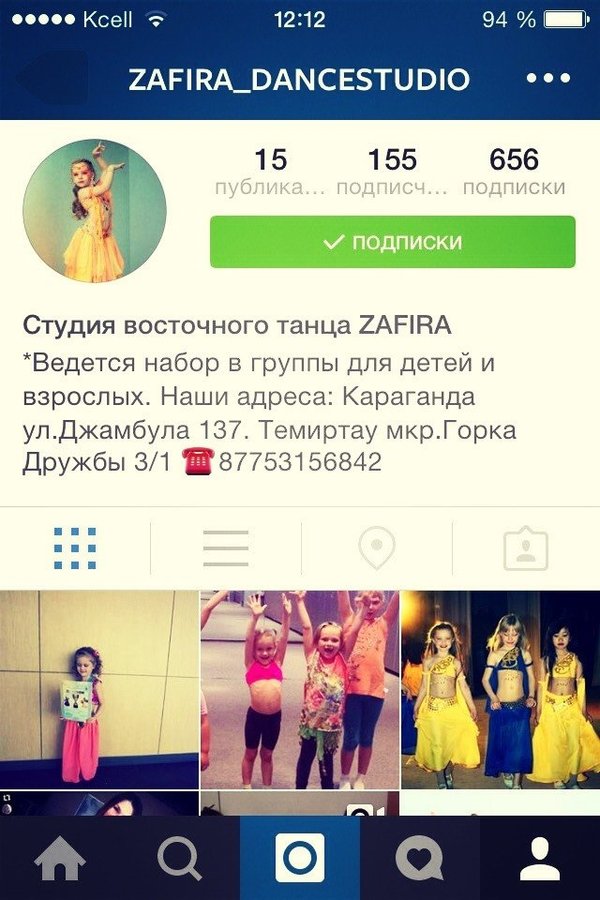Open the photo map location tab
600x900 pixels.
pyautogui.click(x=377, y=548)
